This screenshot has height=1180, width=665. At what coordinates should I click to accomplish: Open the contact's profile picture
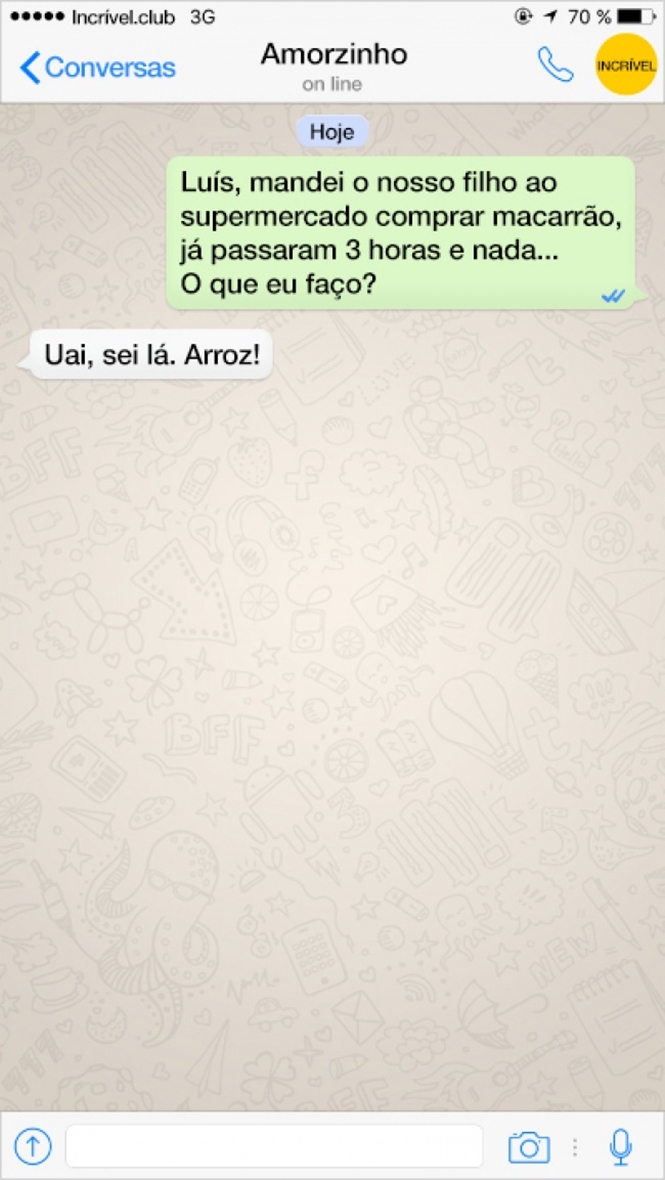point(626,65)
